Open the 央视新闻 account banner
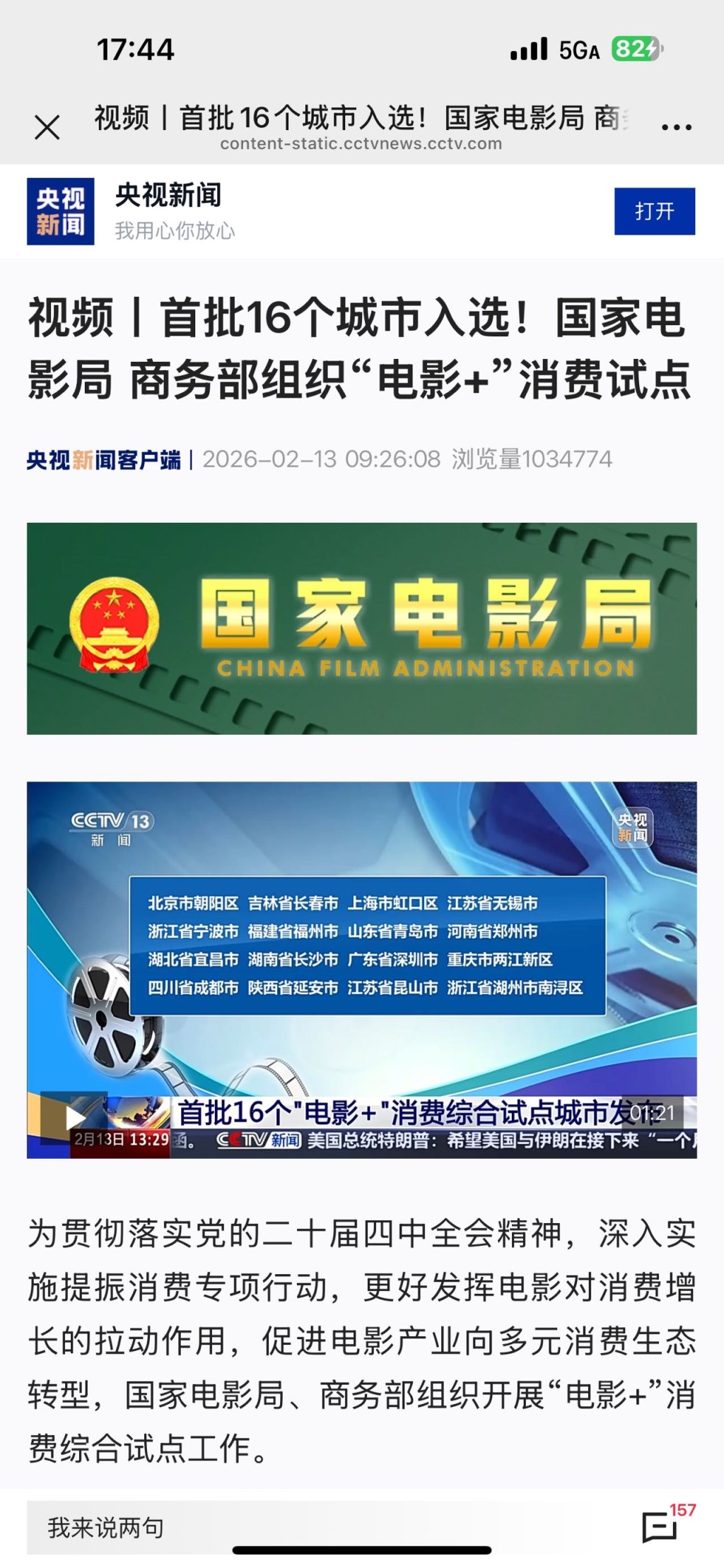Screen dimensions: 724x1568 click(x=170, y=211)
